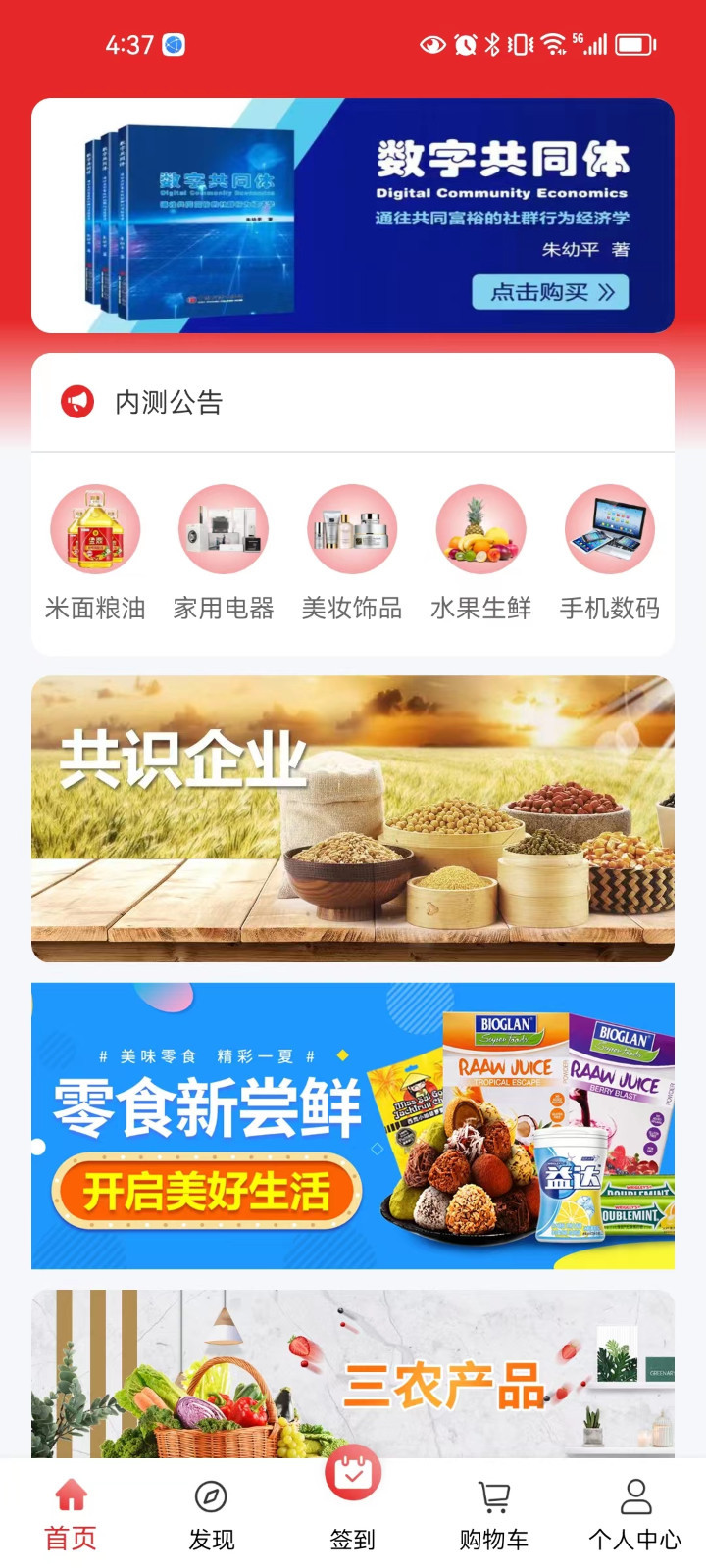The width and height of the screenshot is (706, 1568).
Task: Open the 共识企业 banner
Action: (x=353, y=818)
